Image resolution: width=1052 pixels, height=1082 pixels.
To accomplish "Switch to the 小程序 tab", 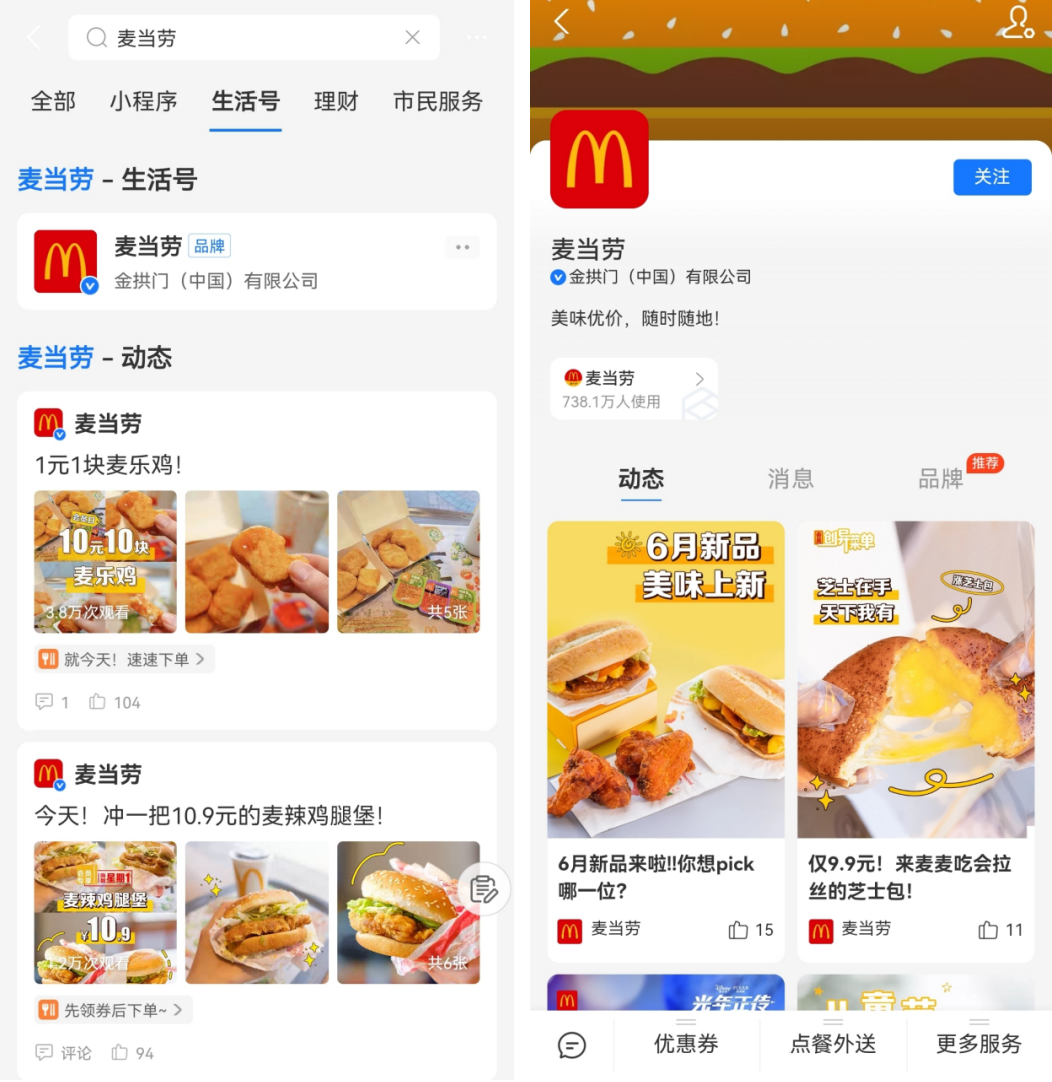I will (x=143, y=101).
